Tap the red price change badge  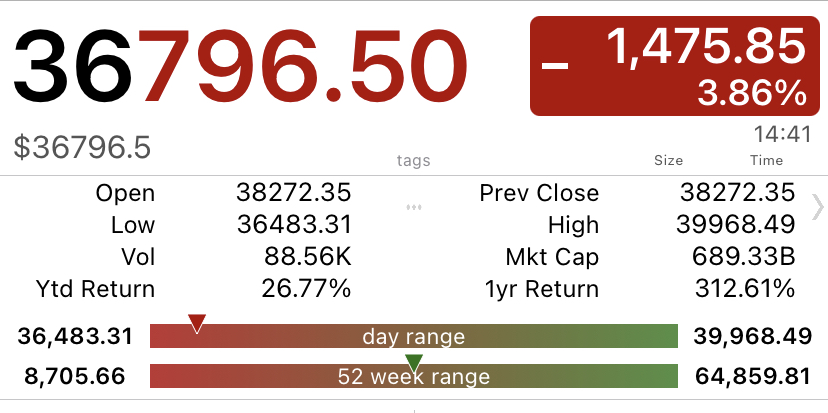675,66
